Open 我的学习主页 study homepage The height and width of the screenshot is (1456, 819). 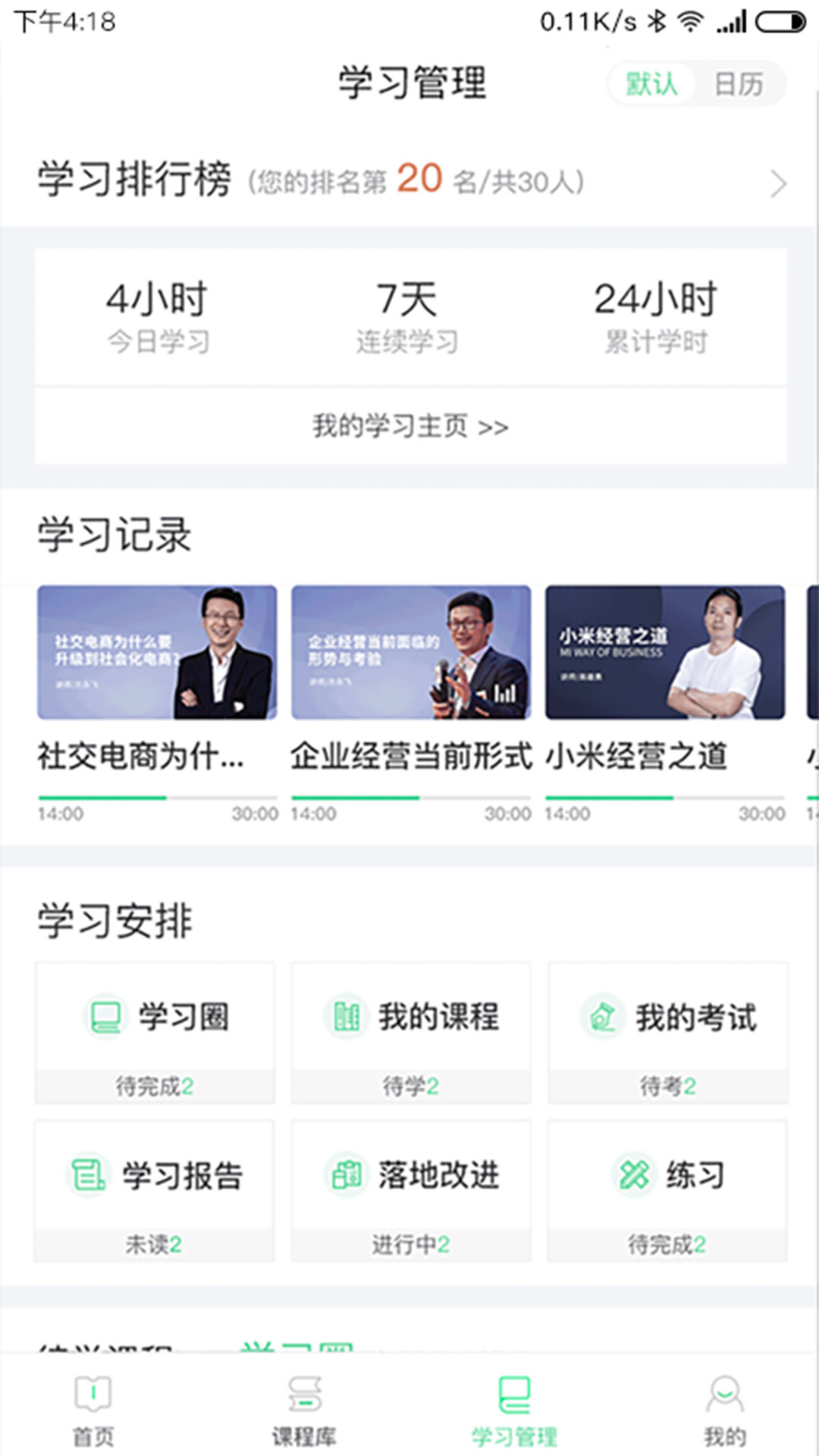[409, 426]
